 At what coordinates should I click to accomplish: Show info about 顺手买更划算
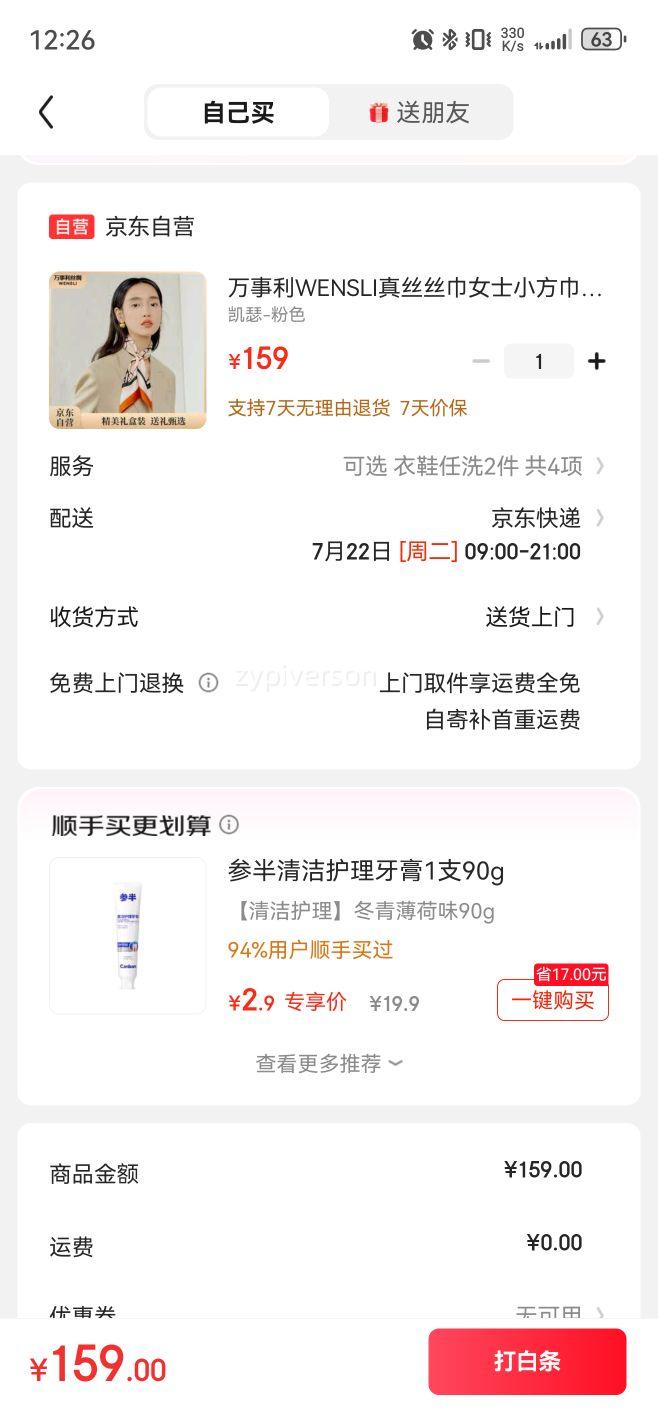coord(229,825)
